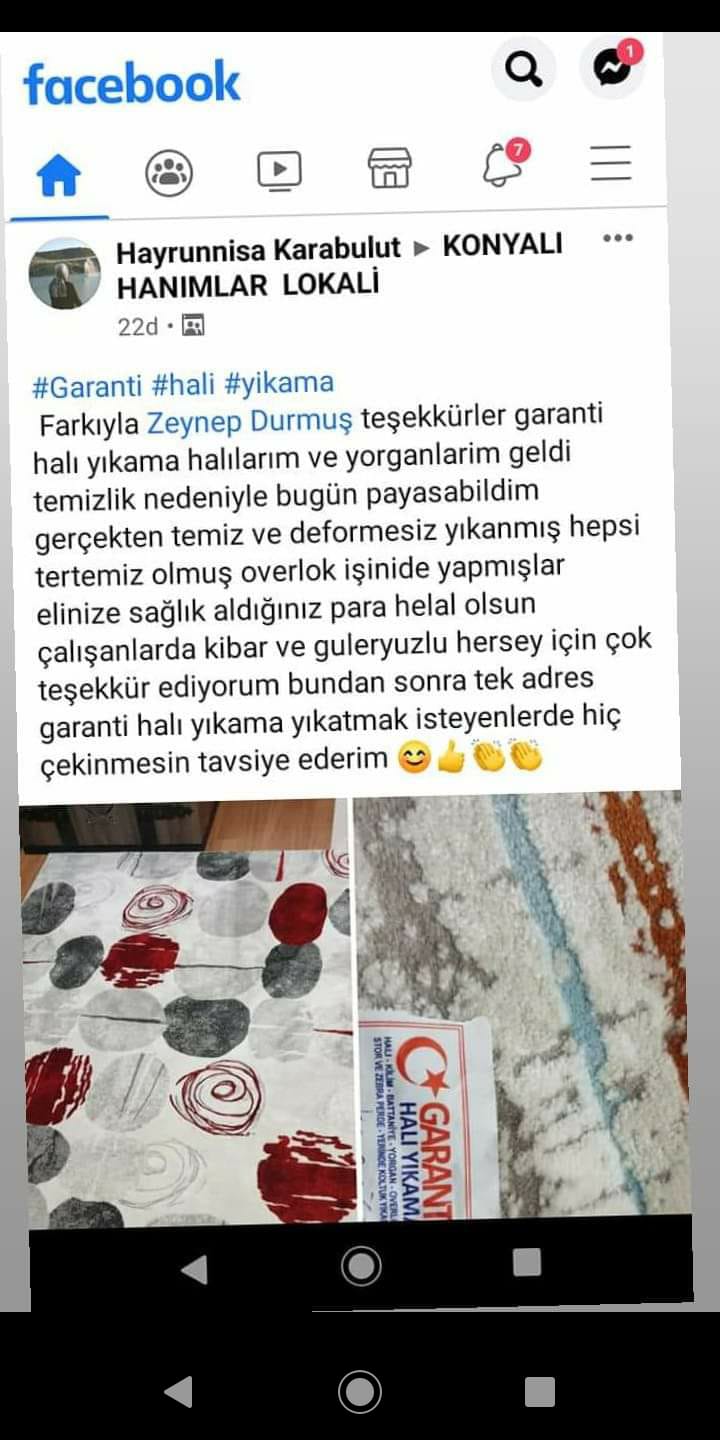Open the notifications bell
Viewport: 720px width, 1440px height.
[x=501, y=166]
